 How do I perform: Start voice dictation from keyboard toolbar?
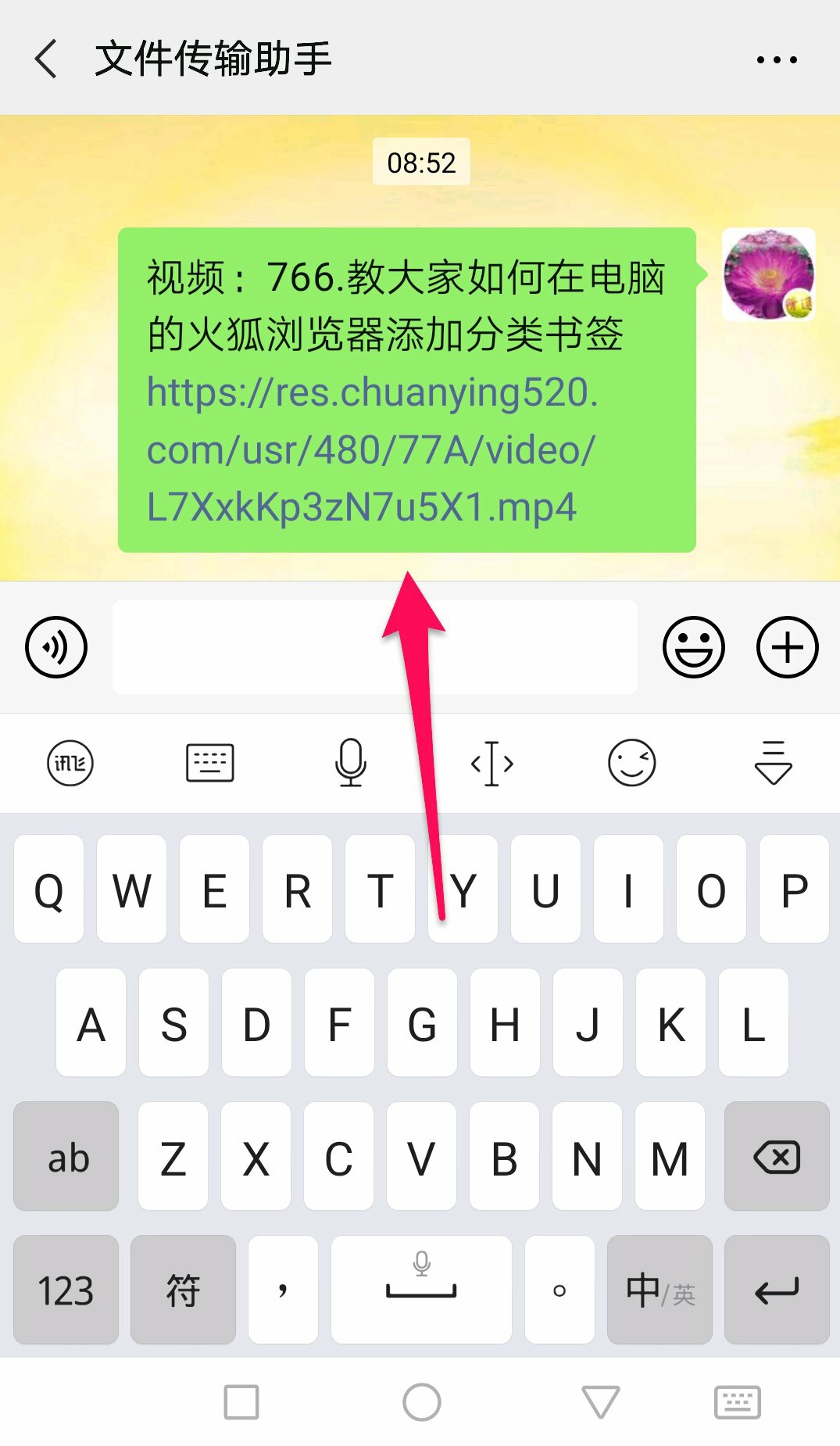(x=351, y=763)
